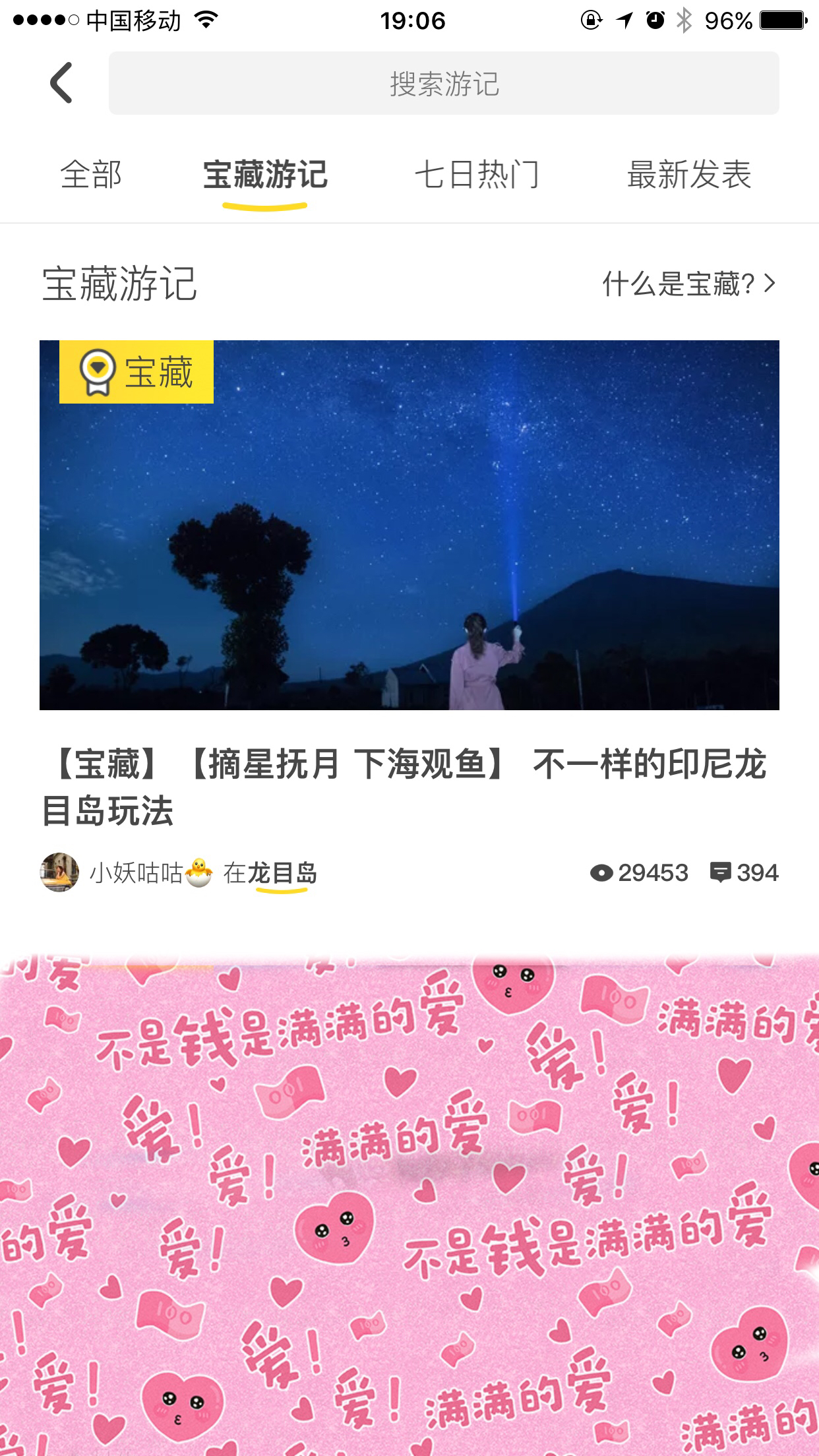
Task: Go back using the top-left arrow
Action: (61, 83)
